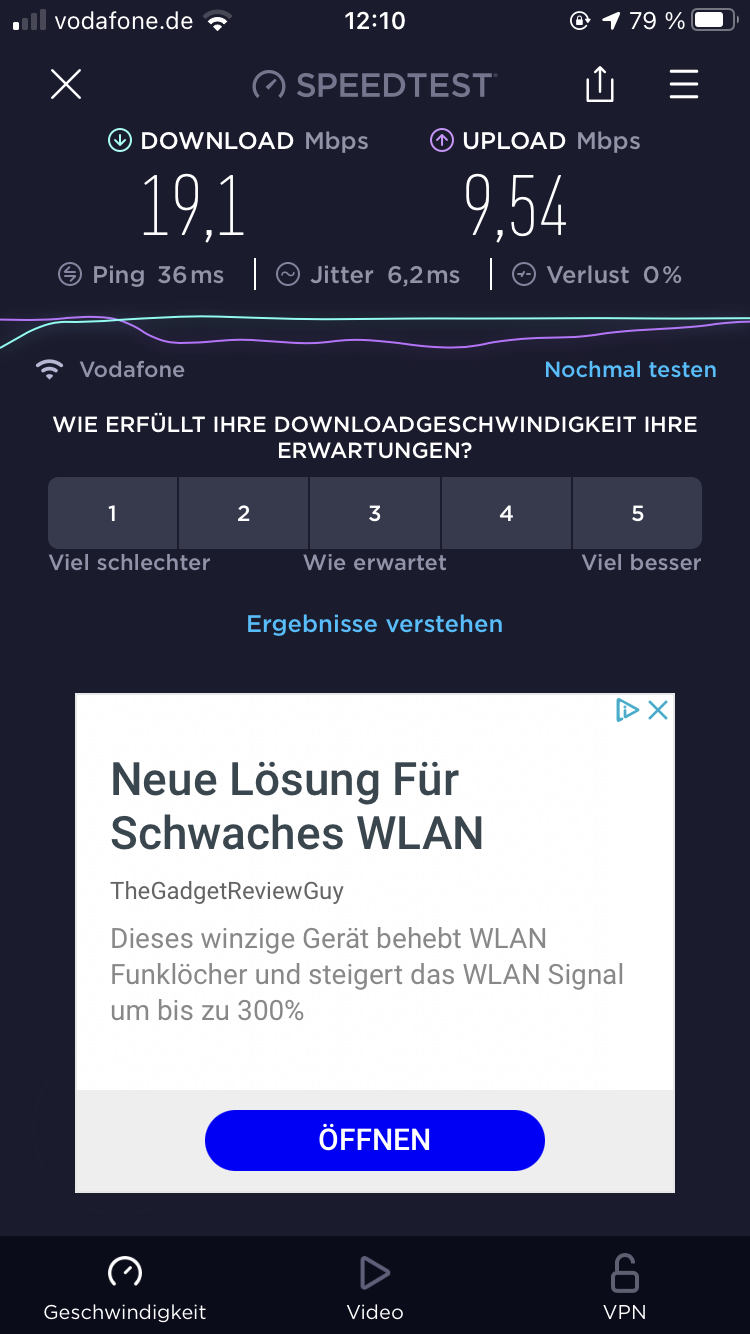The image size is (750, 1334).
Task: Rate download speed as 2
Action: point(244,513)
